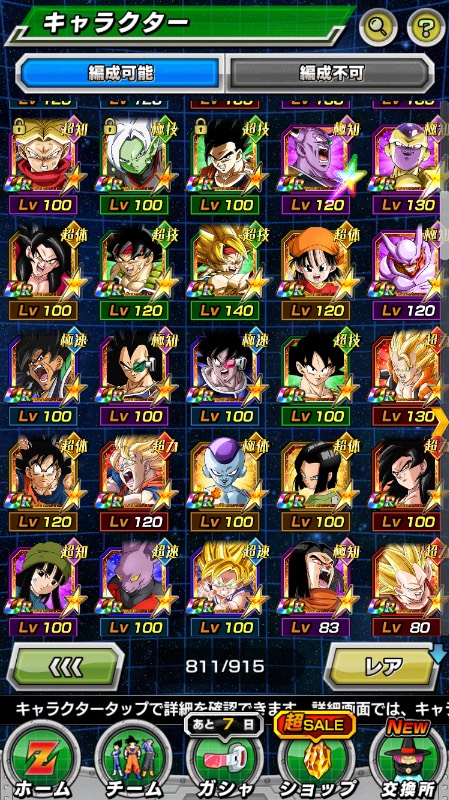Image resolution: width=449 pixels, height=800 pixels.
Task: Open the 交換所 exchange section
Action: tap(408, 758)
